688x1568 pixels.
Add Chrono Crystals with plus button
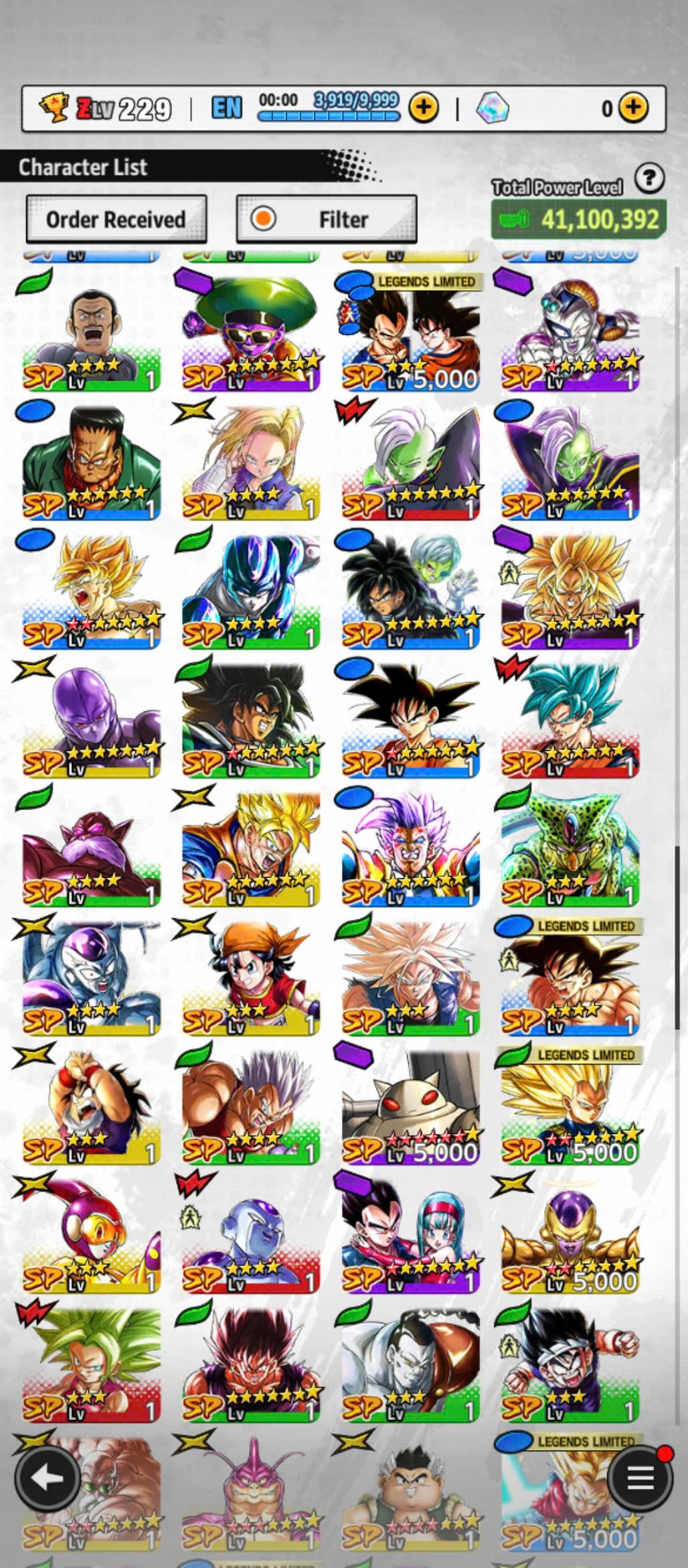pyautogui.click(x=632, y=107)
